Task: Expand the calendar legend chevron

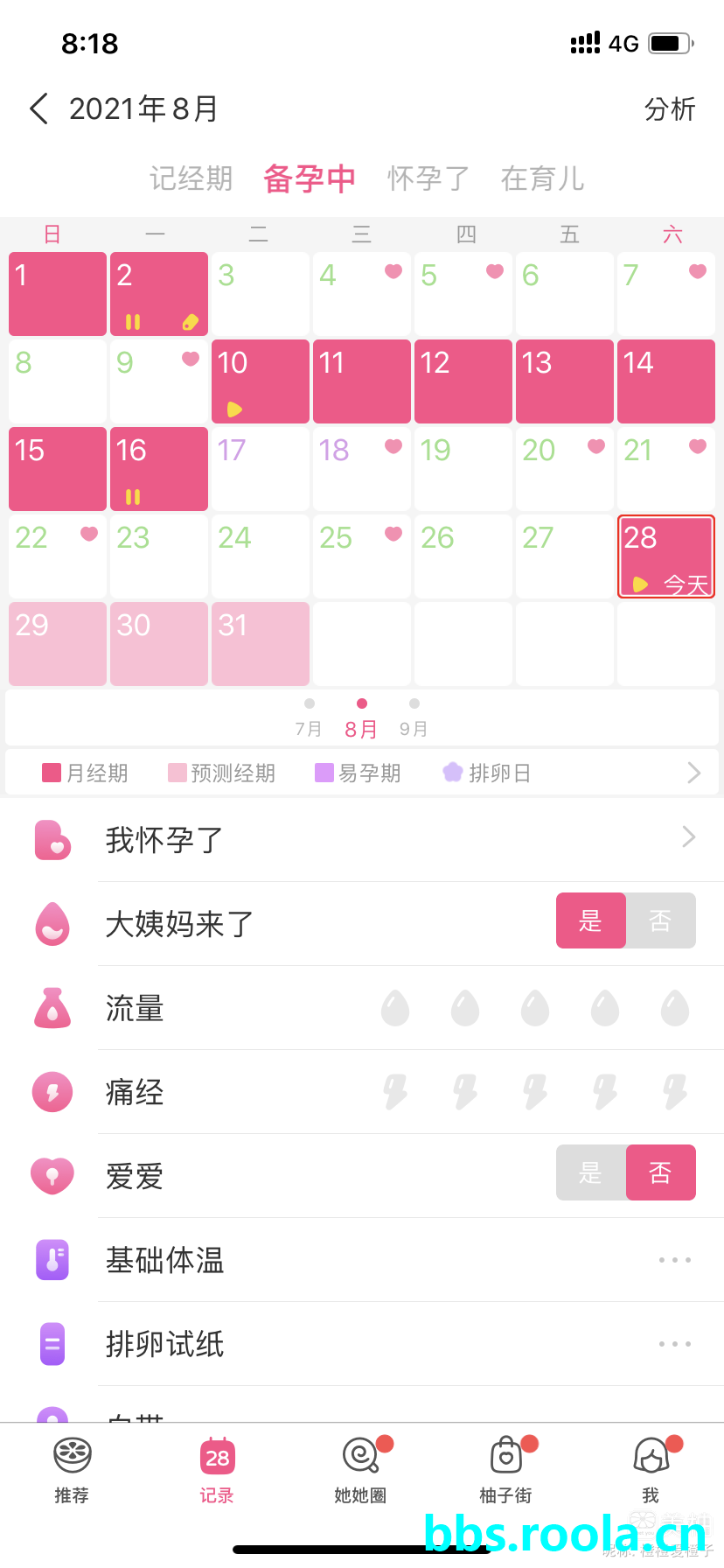Action: 693,773
